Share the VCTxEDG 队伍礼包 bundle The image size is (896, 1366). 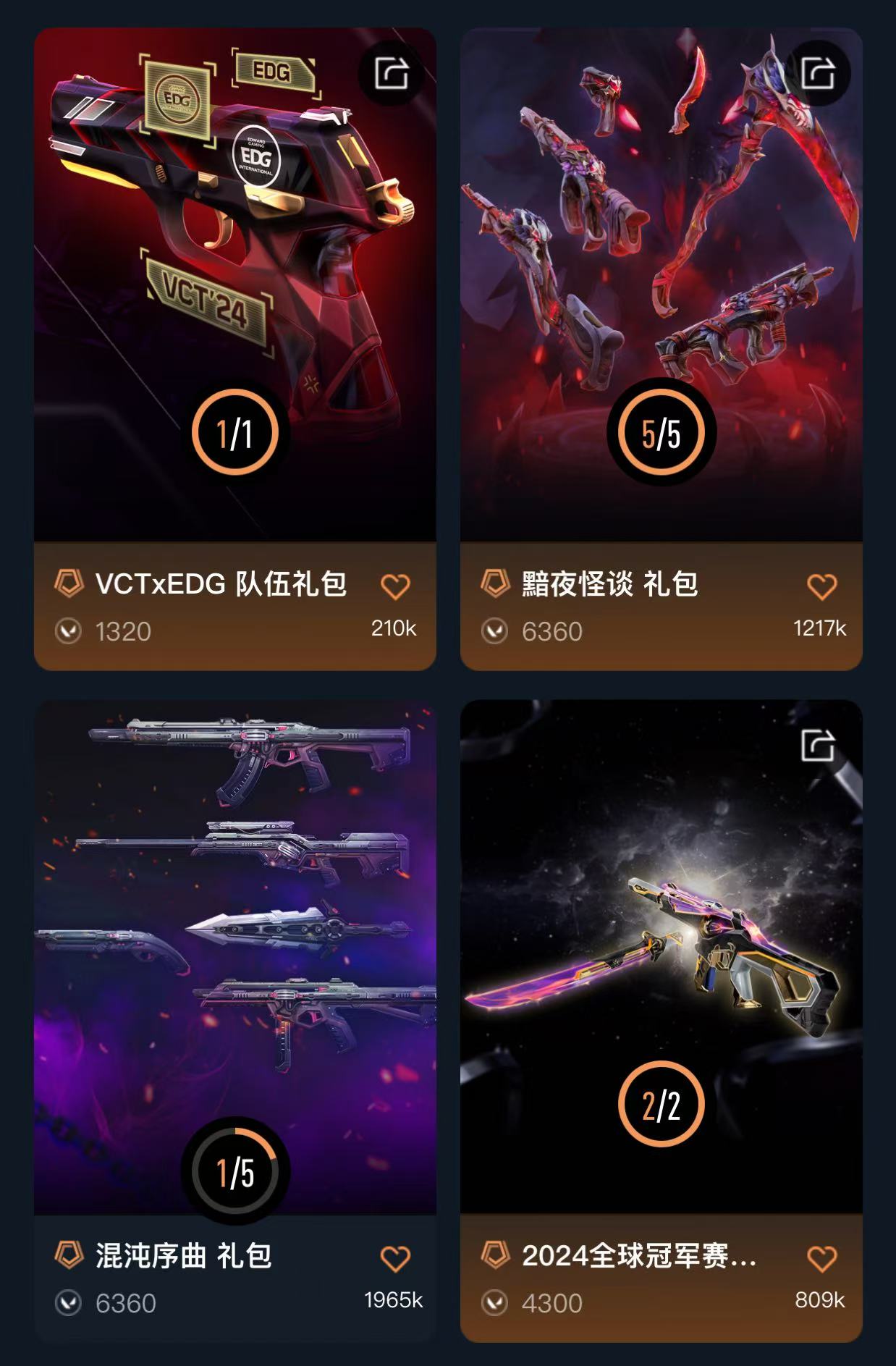tap(392, 73)
